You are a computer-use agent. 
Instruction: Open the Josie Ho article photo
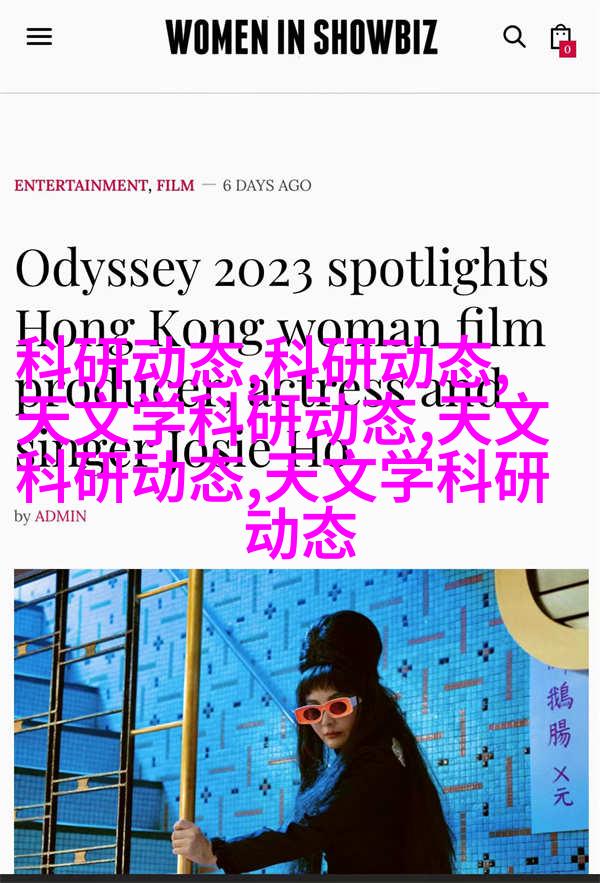click(x=300, y=720)
